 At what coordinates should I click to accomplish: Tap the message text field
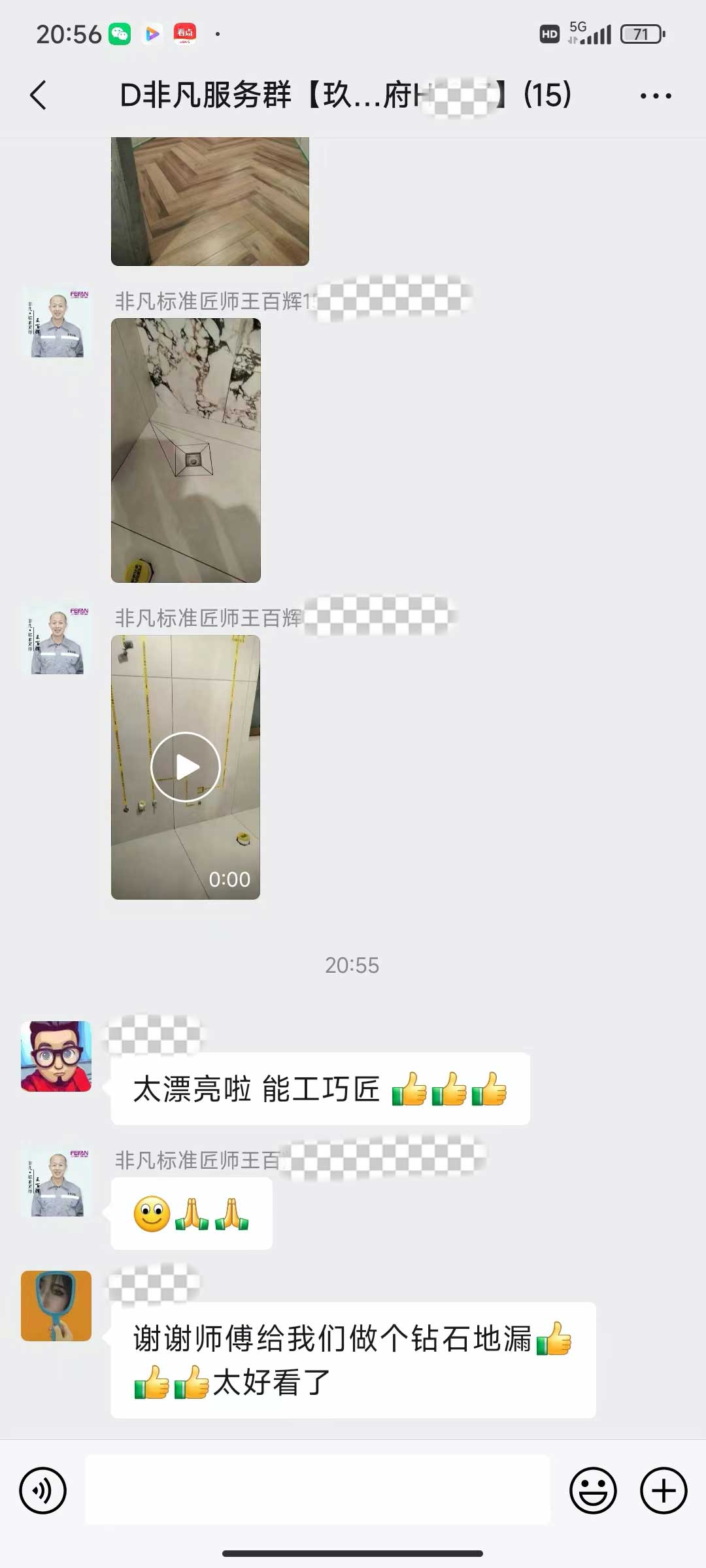click(318, 1491)
